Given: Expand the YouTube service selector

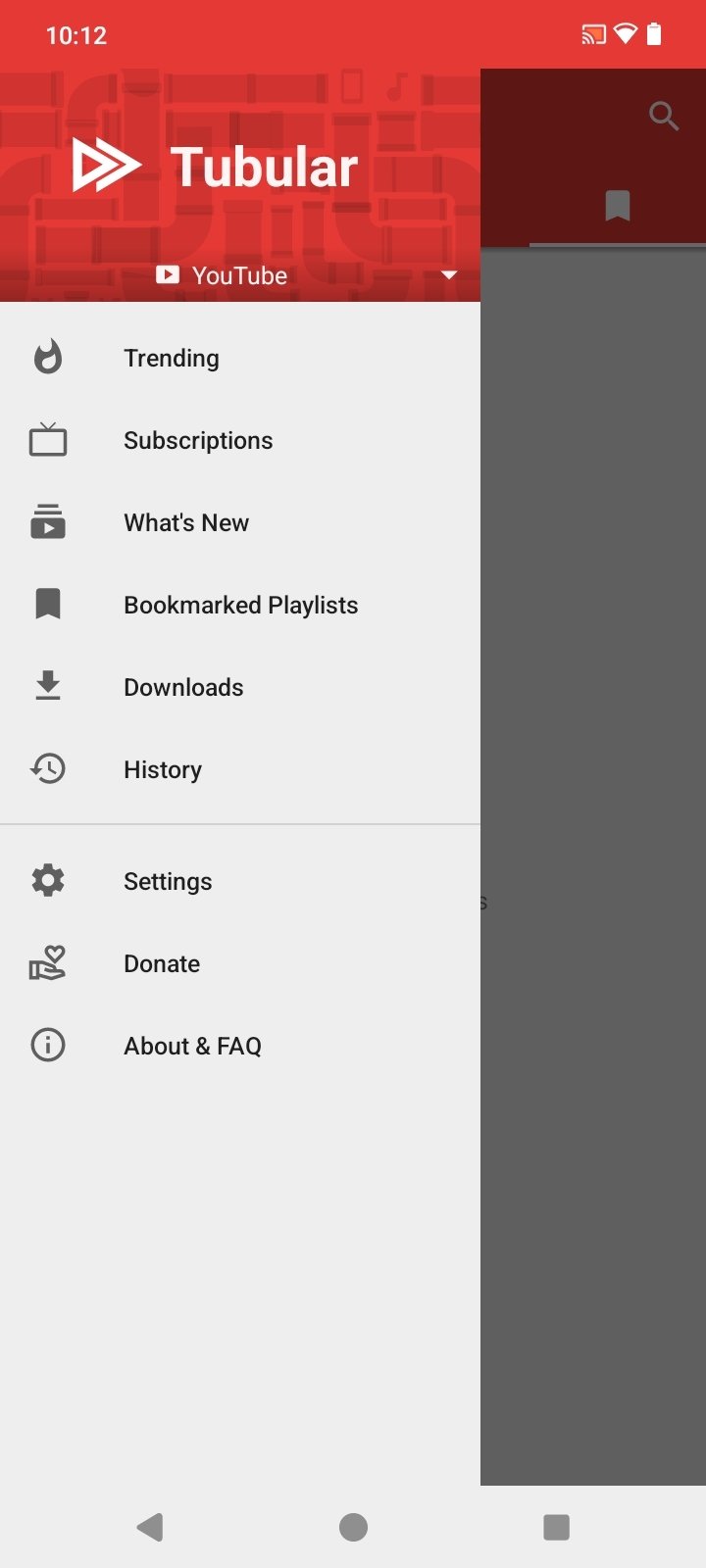Looking at the screenshot, I should pos(448,275).
